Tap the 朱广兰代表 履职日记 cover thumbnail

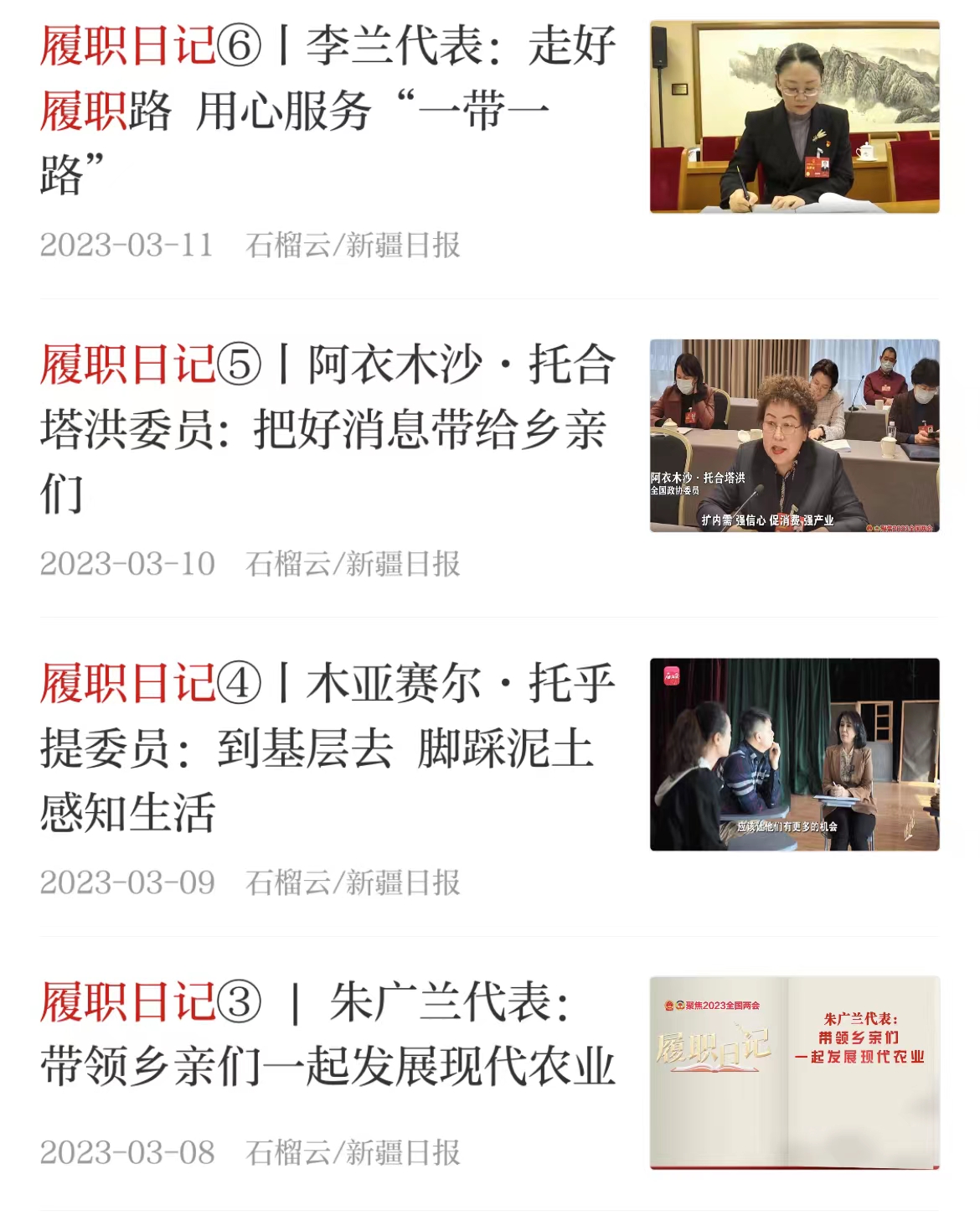(x=794, y=1073)
